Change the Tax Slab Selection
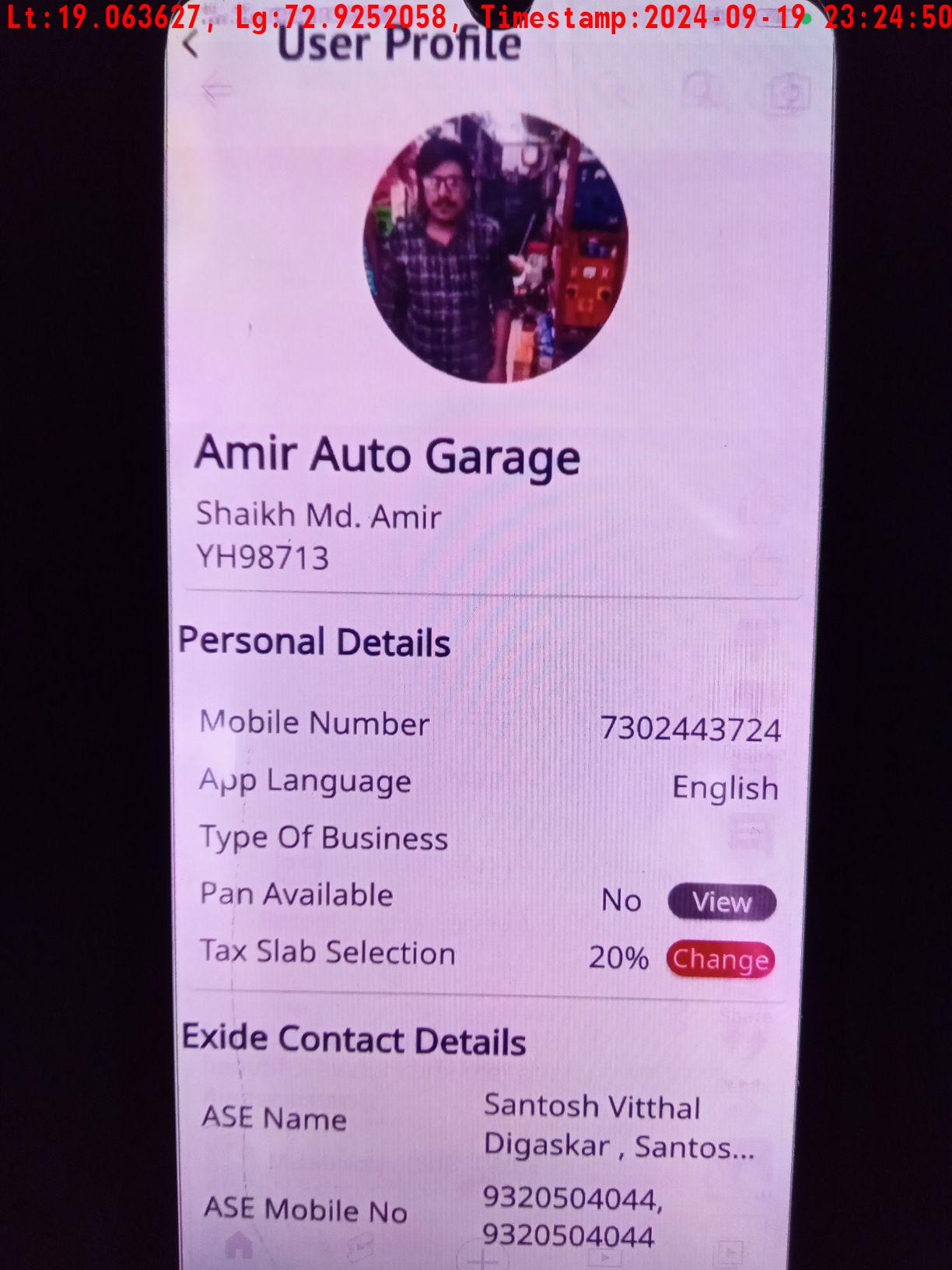 (x=720, y=960)
